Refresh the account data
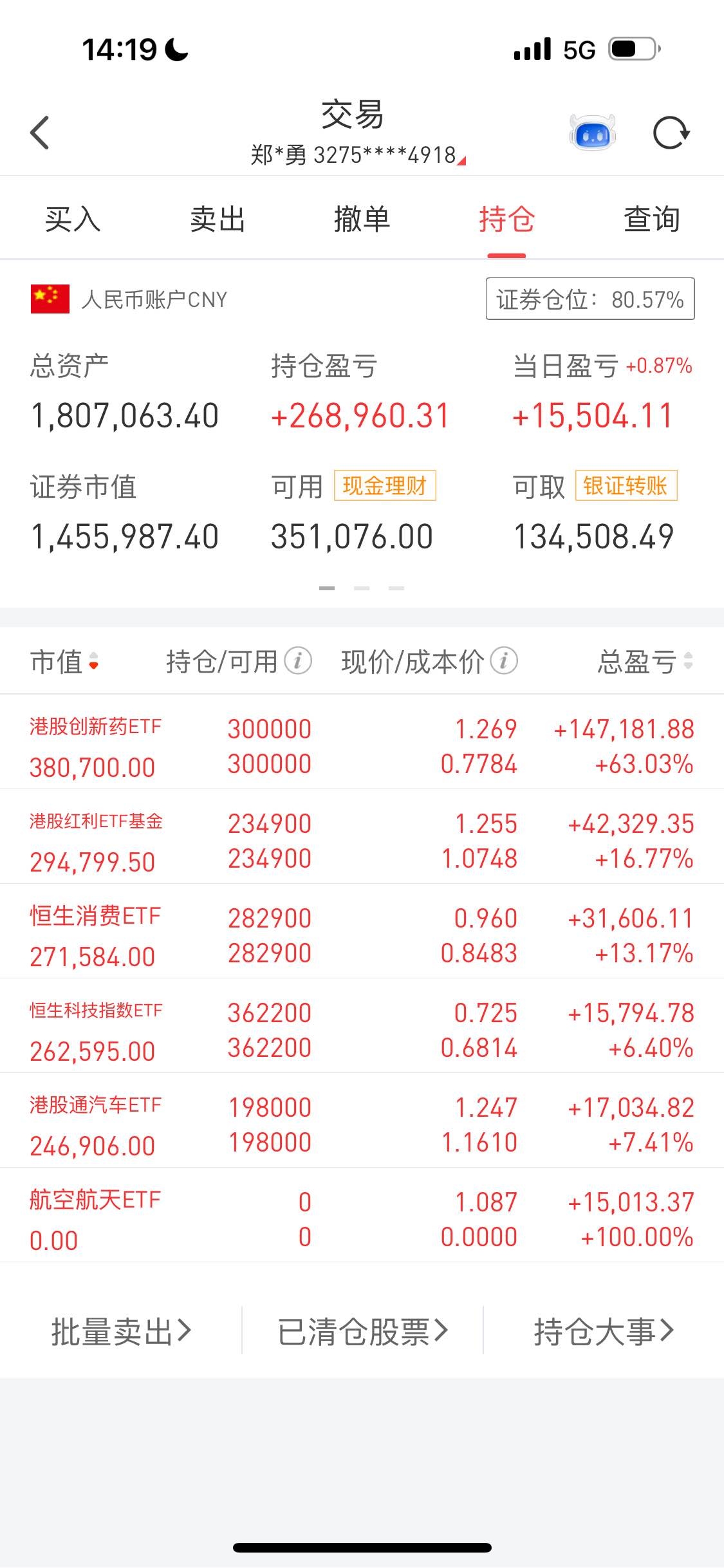This screenshot has width=724, height=1568. (x=671, y=133)
